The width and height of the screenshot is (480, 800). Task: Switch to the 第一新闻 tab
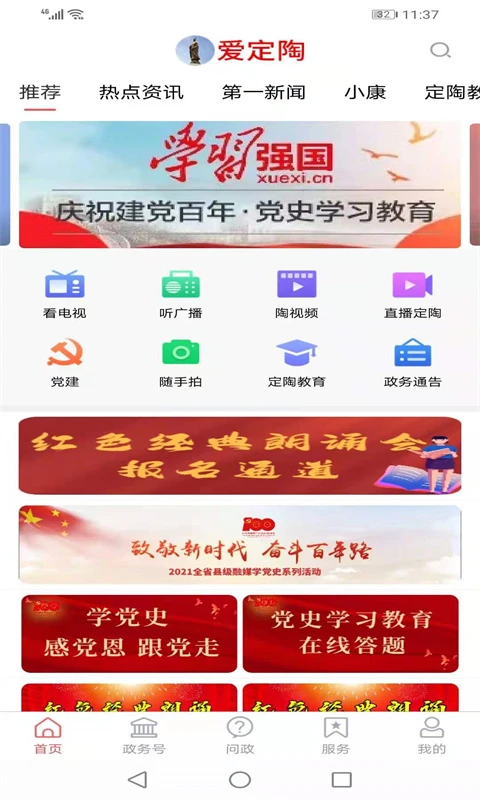point(264,92)
